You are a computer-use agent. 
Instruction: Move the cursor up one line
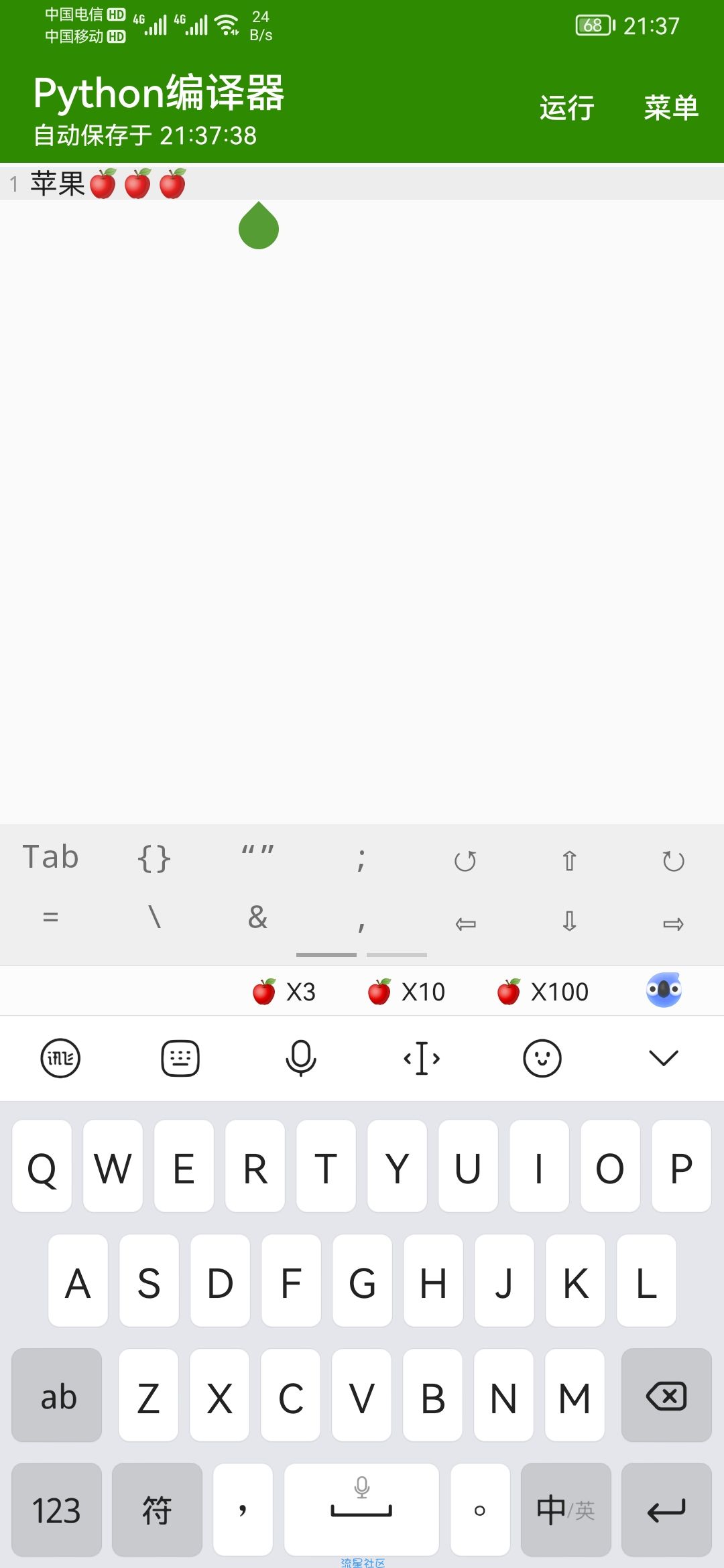(x=569, y=860)
